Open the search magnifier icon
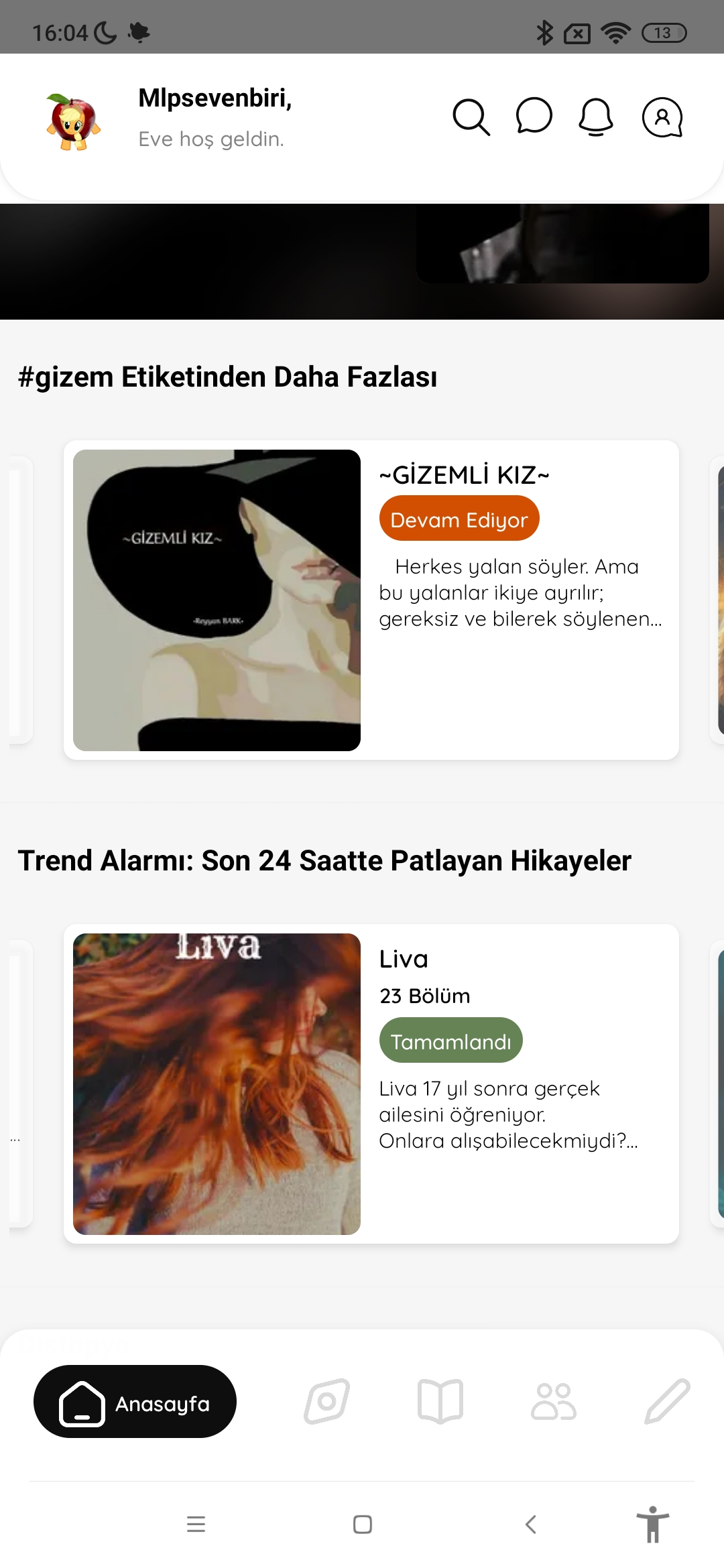 click(471, 117)
